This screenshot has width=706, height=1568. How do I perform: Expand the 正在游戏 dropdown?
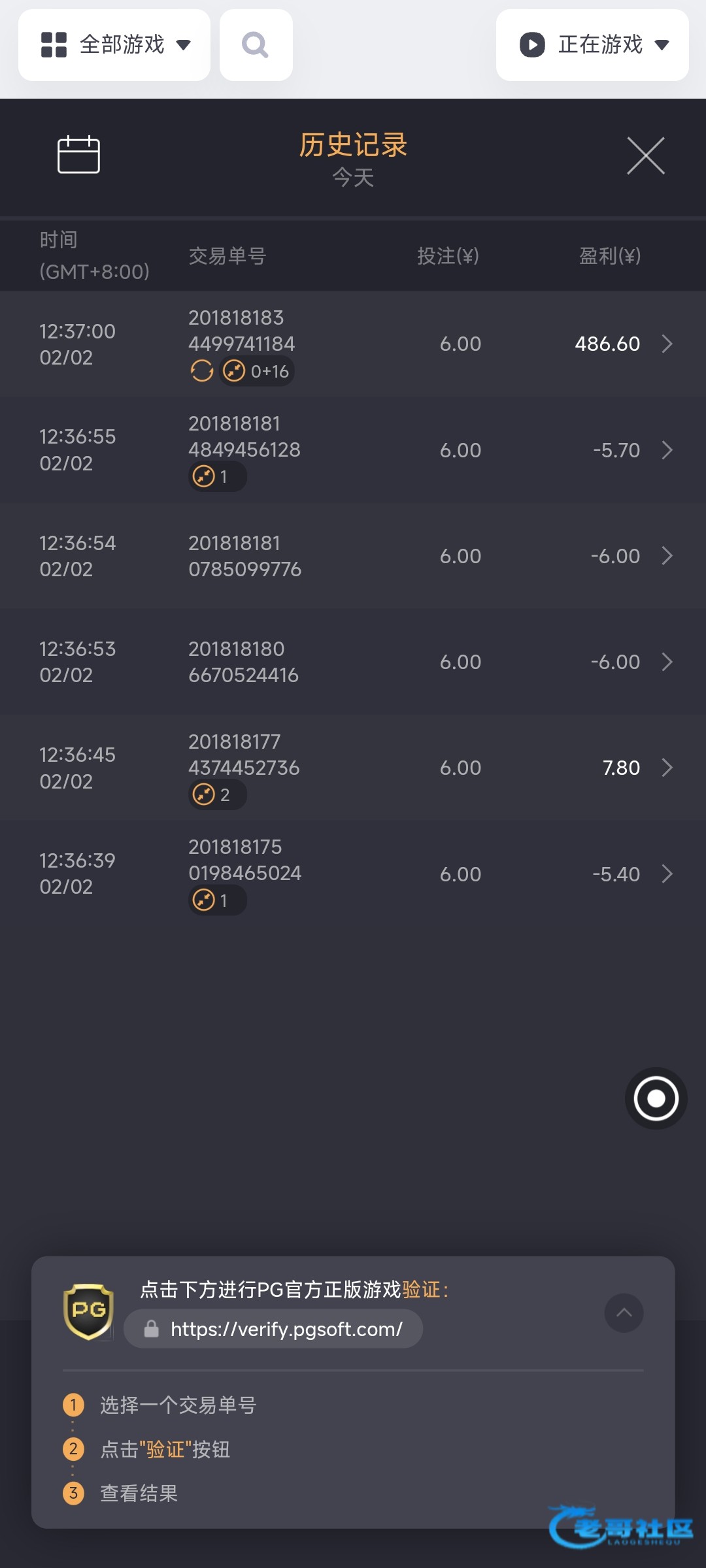click(592, 45)
